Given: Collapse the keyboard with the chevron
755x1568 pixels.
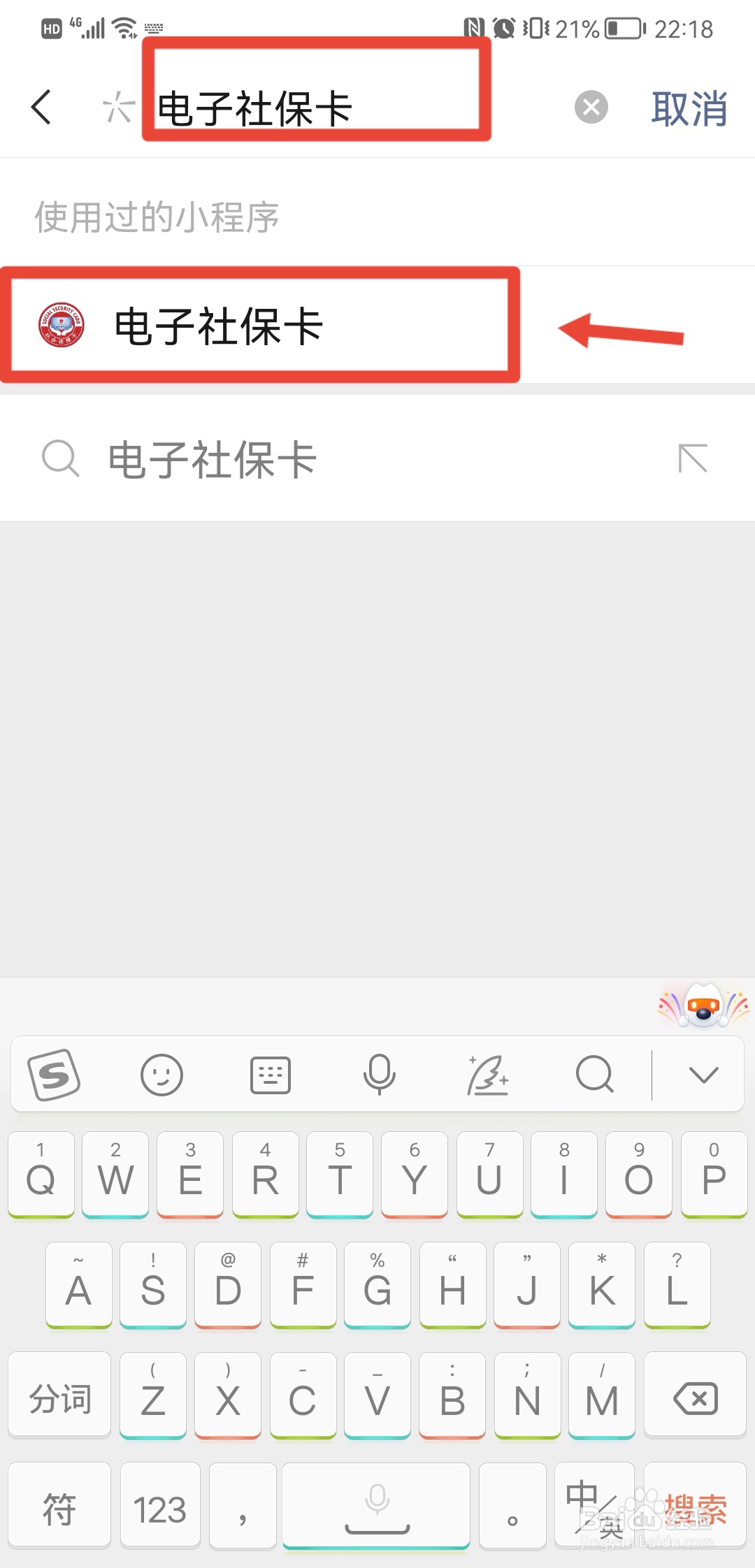Looking at the screenshot, I should 704,1074.
